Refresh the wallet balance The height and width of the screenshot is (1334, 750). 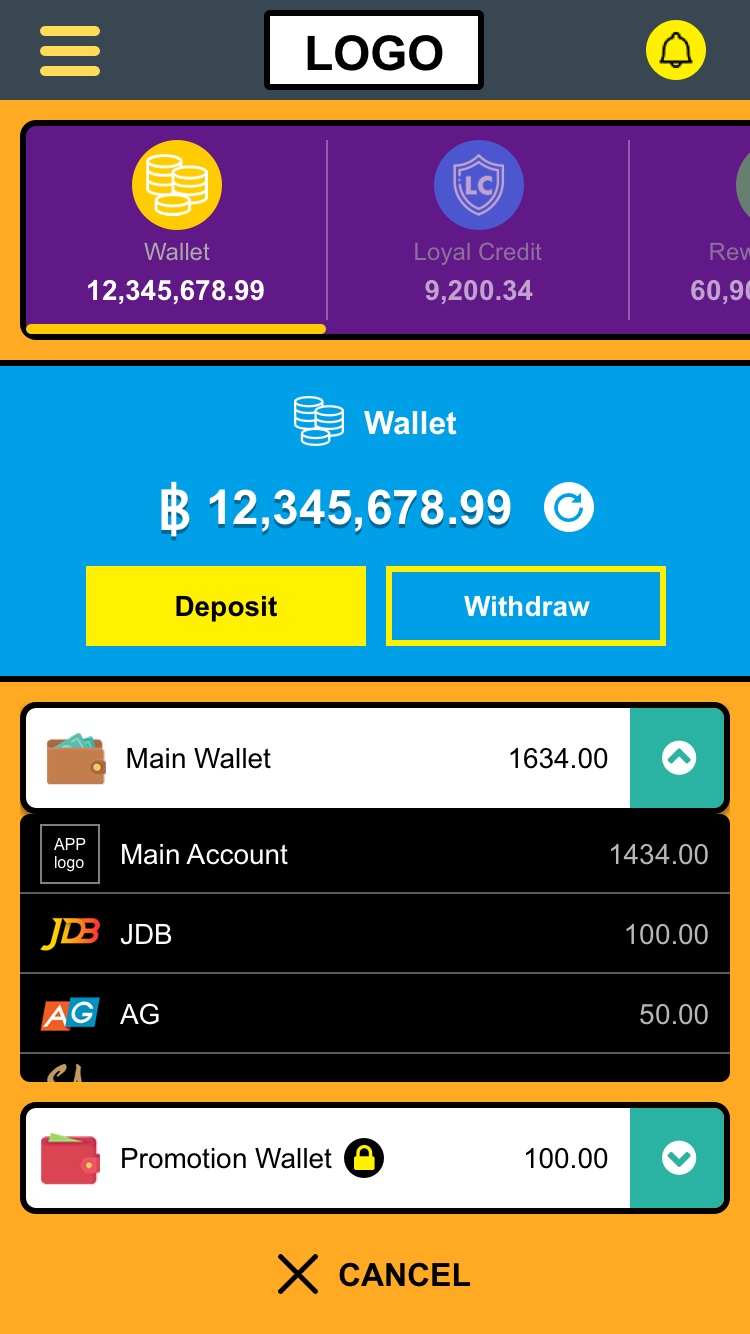click(569, 508)
